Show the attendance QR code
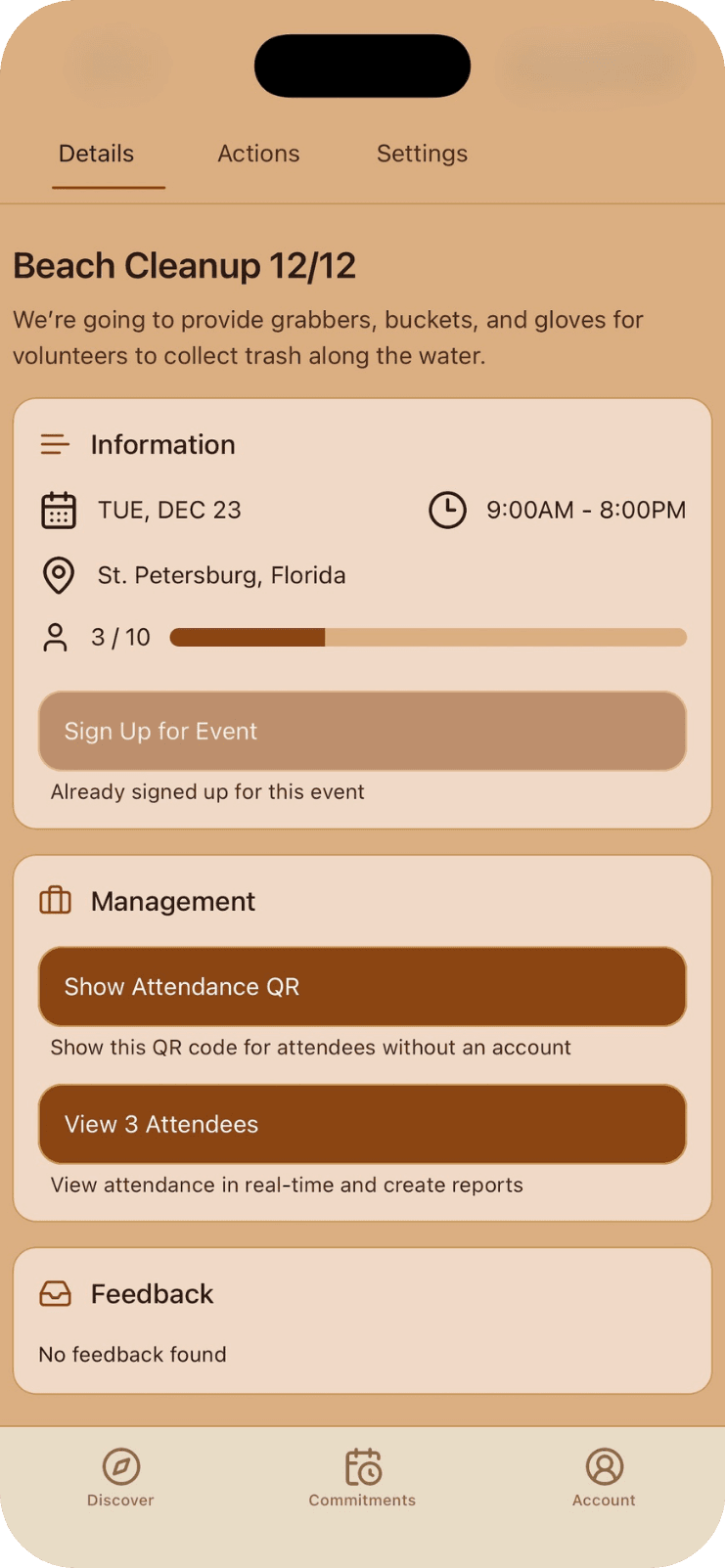Image resolution: width=726 pixels, height=1568 pixels. coord(362,986)
